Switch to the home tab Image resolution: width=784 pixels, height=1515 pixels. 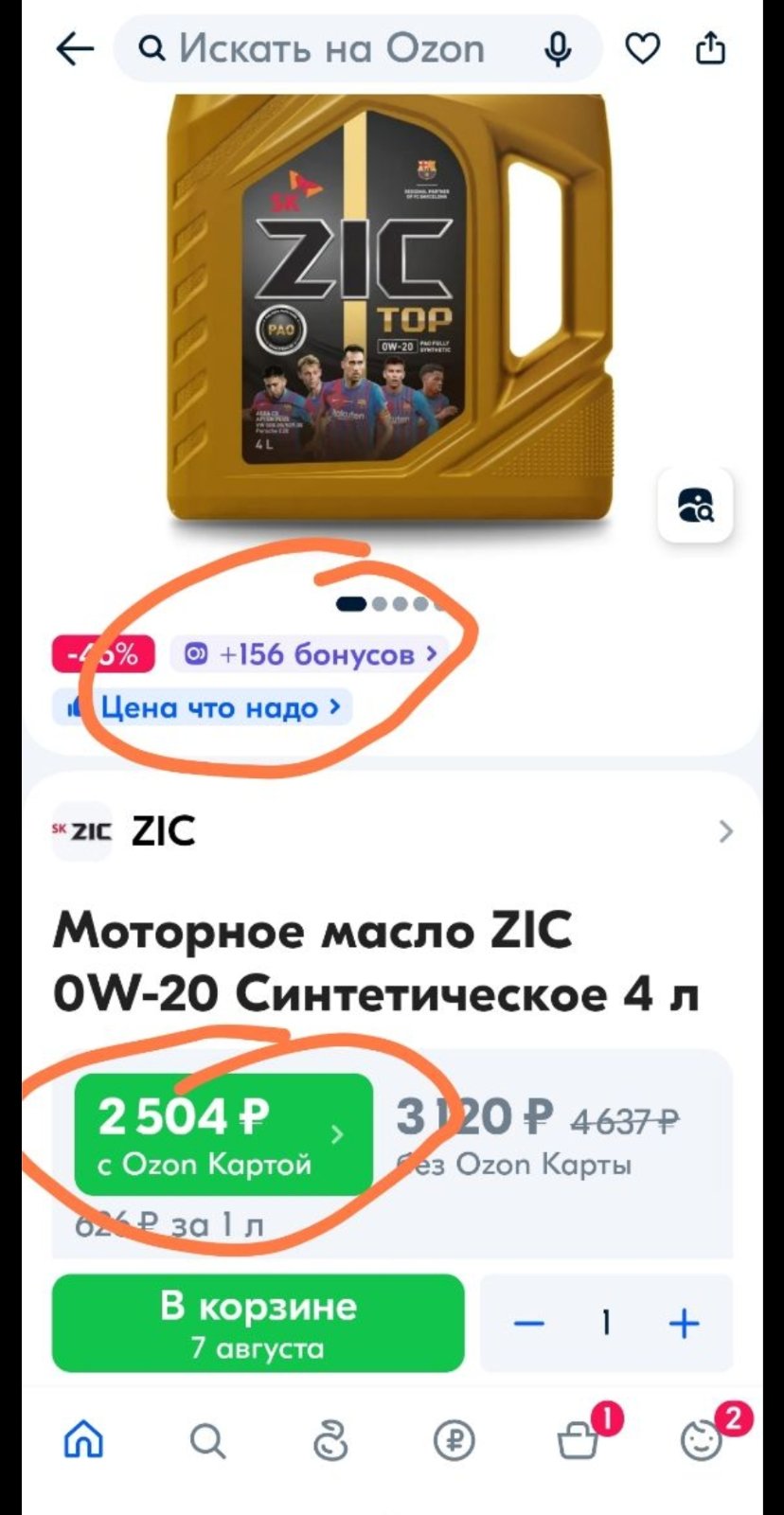pyautogui.click(x=83, y=1441)
